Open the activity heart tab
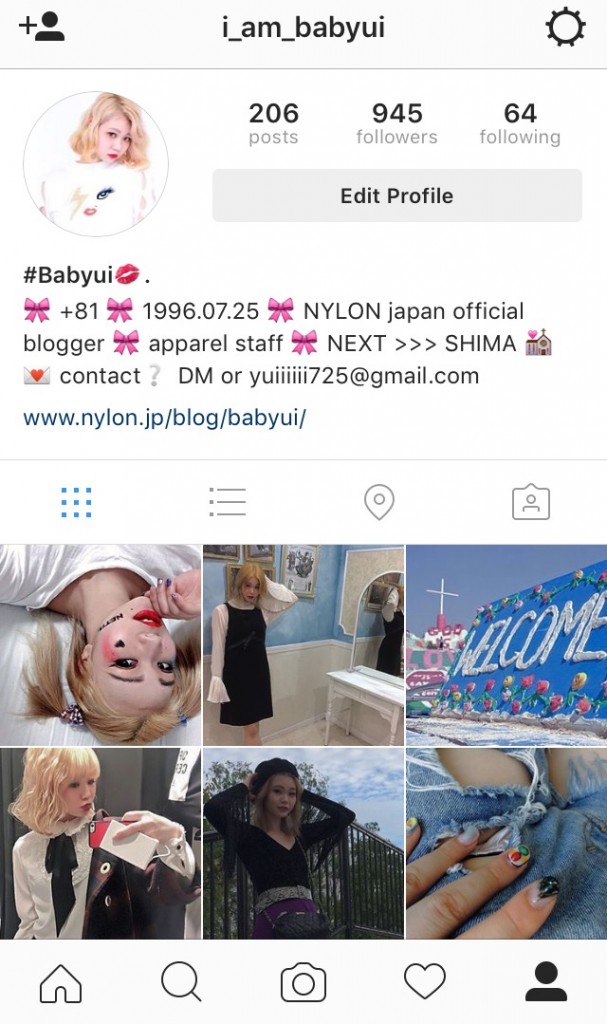Viewport: 607px width, 1024px height. tap(424, 982)
